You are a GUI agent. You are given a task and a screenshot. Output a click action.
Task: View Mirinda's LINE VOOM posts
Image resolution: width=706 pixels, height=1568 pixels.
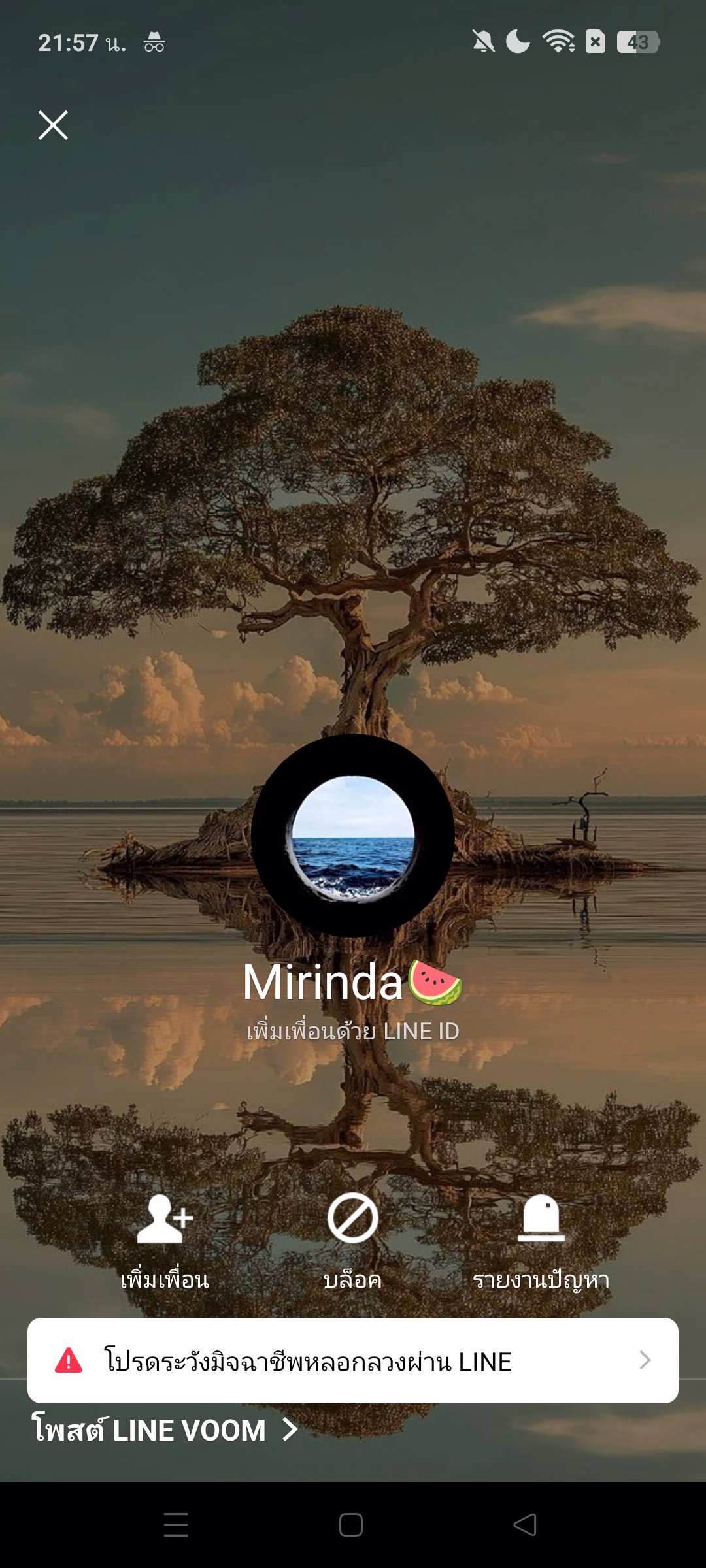[165, 1430]
